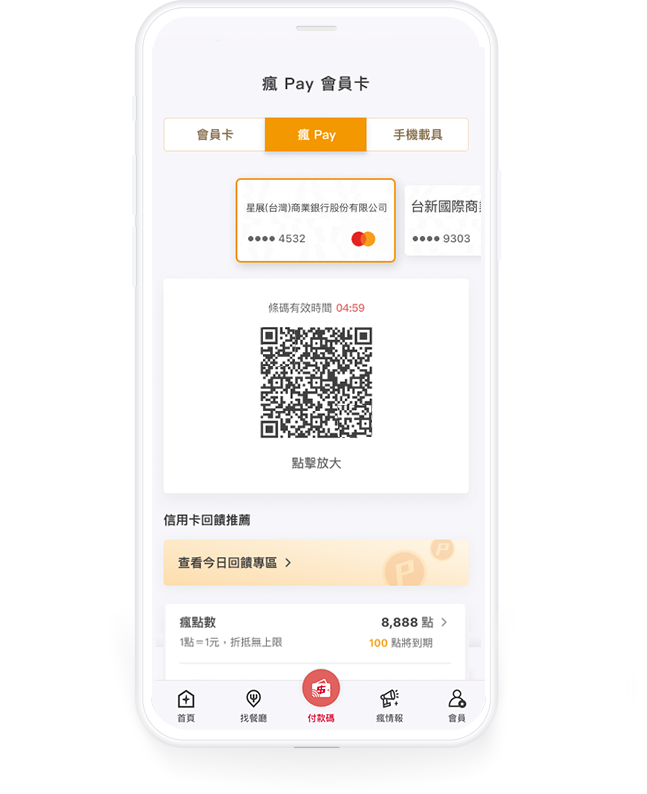Image resolution: width=647 pixels, height=794 pixels.
Task: Go to the 首頁 tab
Action: pyautogui.click(x=186, y=705)
